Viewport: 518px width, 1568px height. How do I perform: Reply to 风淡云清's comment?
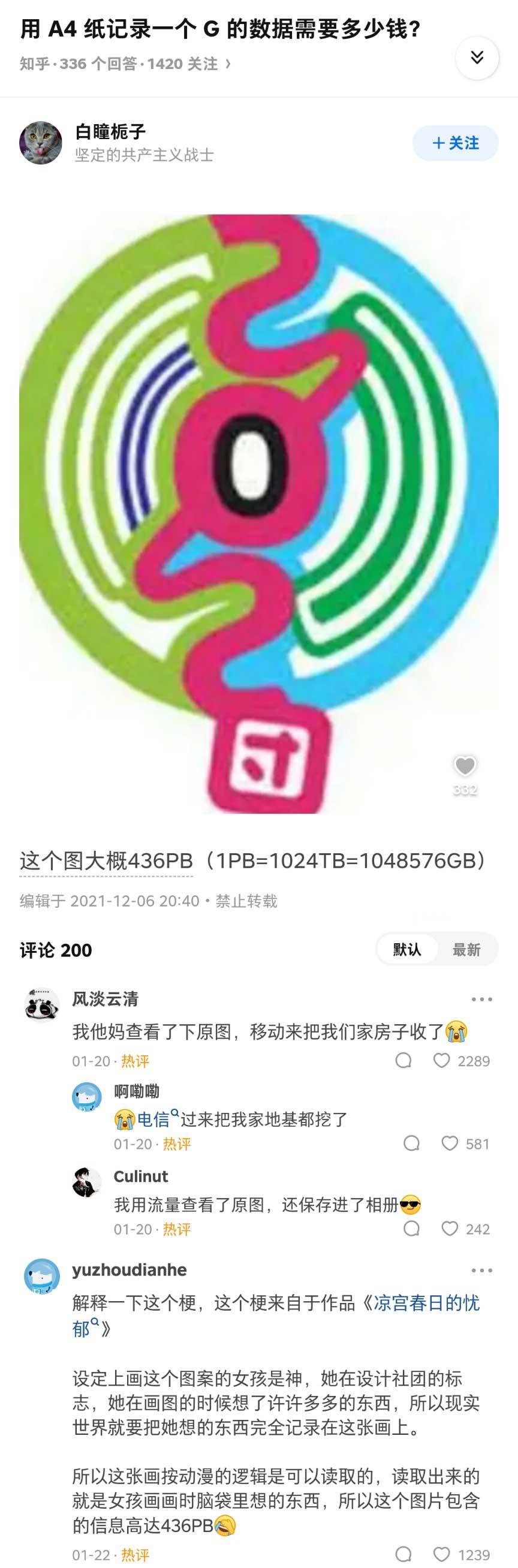(x=403, y=1061)
